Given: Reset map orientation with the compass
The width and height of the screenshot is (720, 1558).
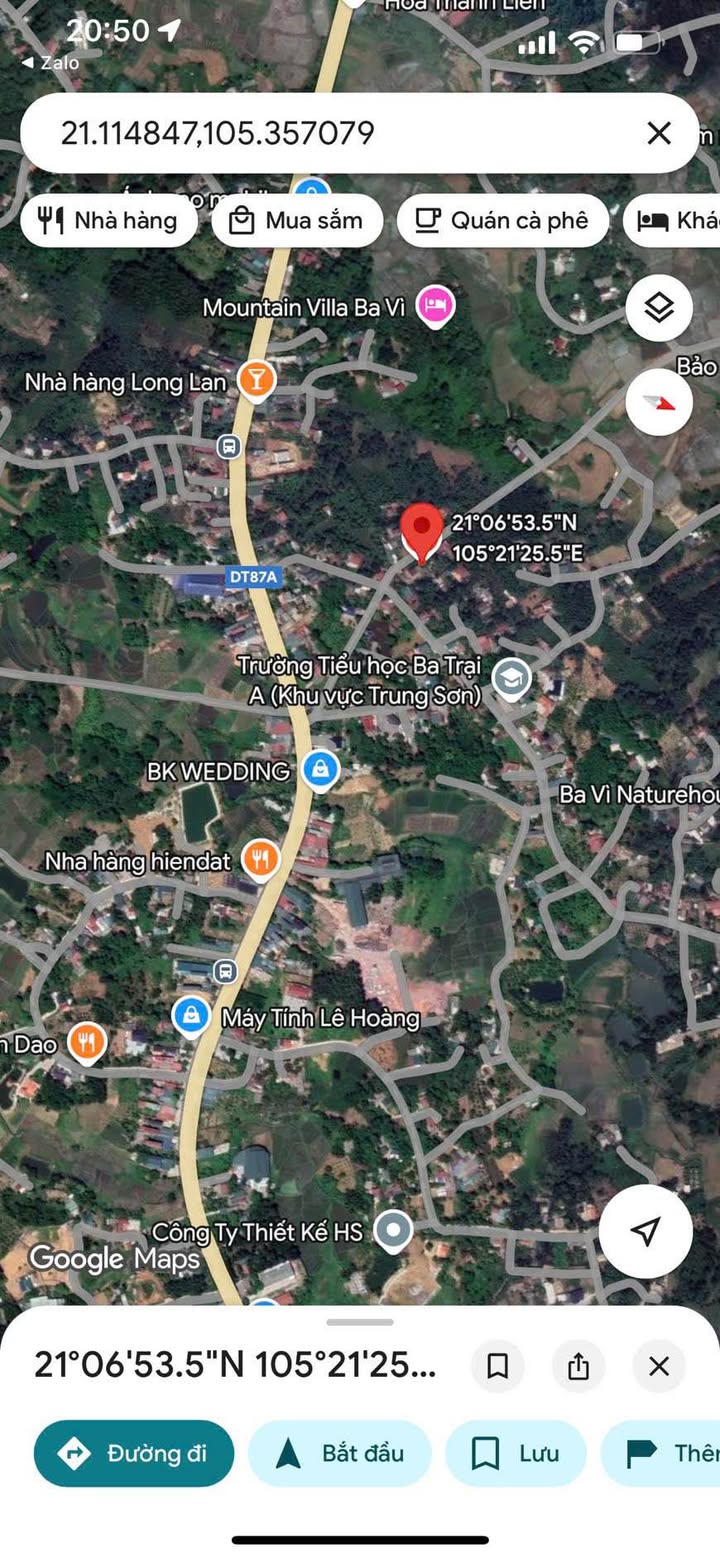Looking at the screenshot, I should pos(659,402).
